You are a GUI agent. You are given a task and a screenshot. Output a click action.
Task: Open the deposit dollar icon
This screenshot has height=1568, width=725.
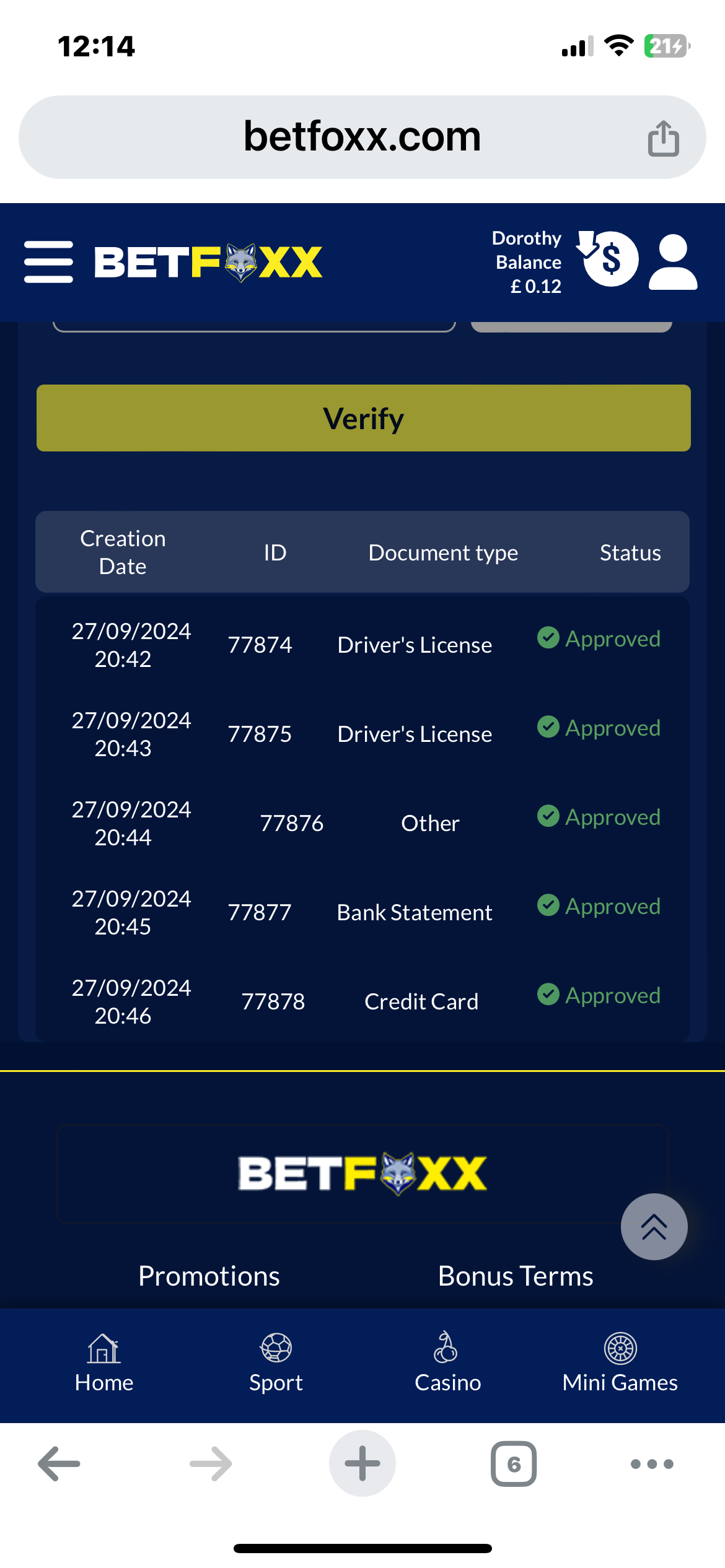(x=609, y=259)
